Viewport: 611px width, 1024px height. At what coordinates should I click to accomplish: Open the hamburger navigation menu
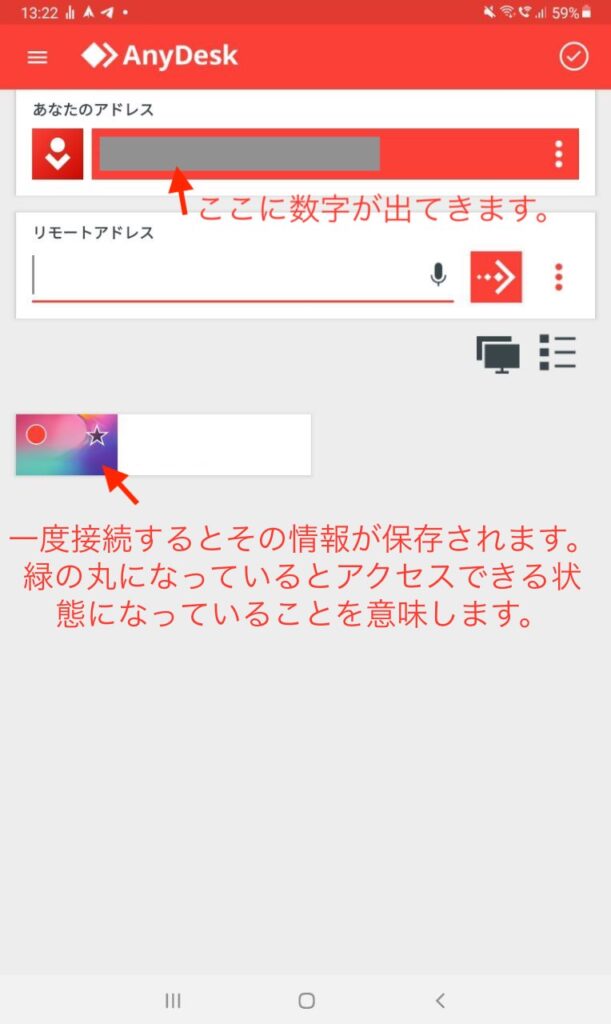[x=37, y=57]
